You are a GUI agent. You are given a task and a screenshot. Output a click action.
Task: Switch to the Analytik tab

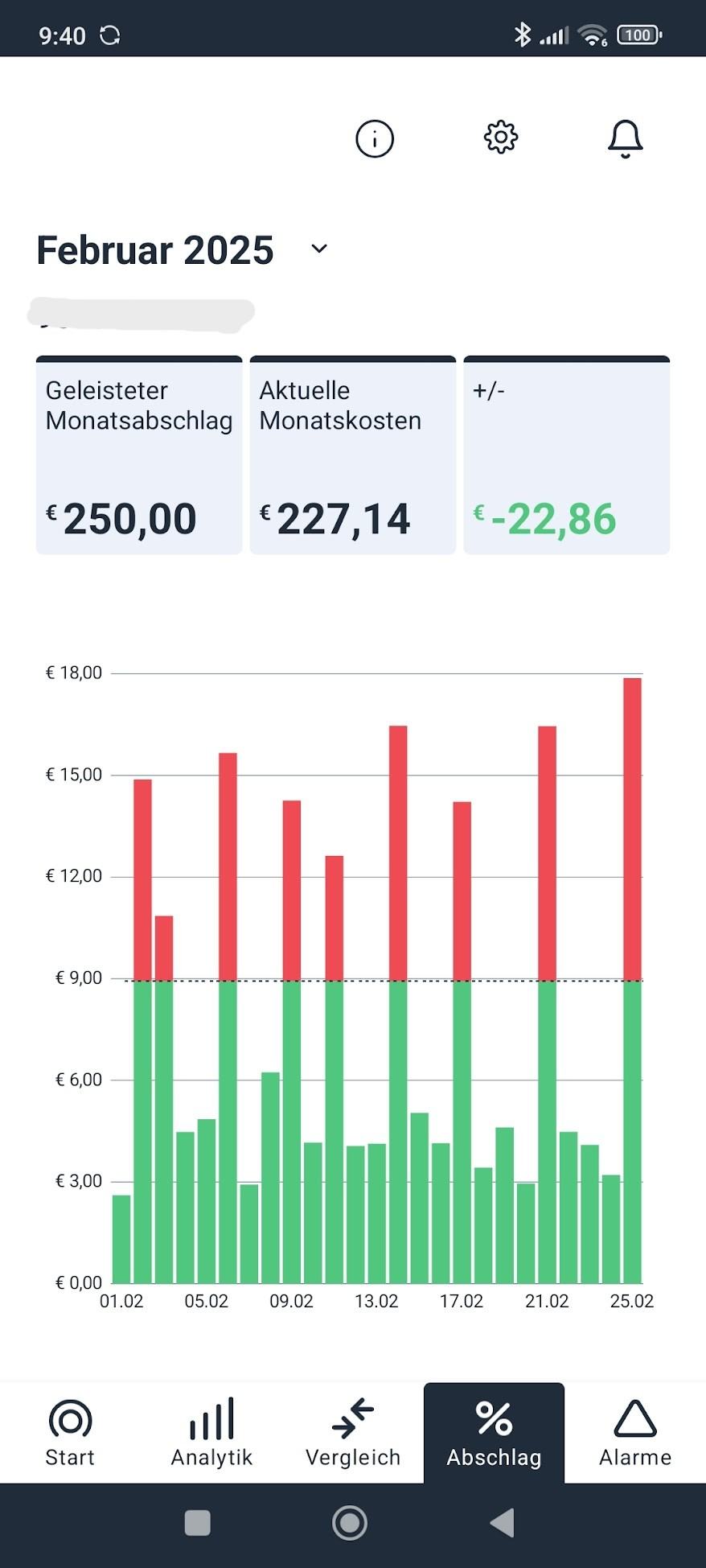click(x=211, y=1434)
